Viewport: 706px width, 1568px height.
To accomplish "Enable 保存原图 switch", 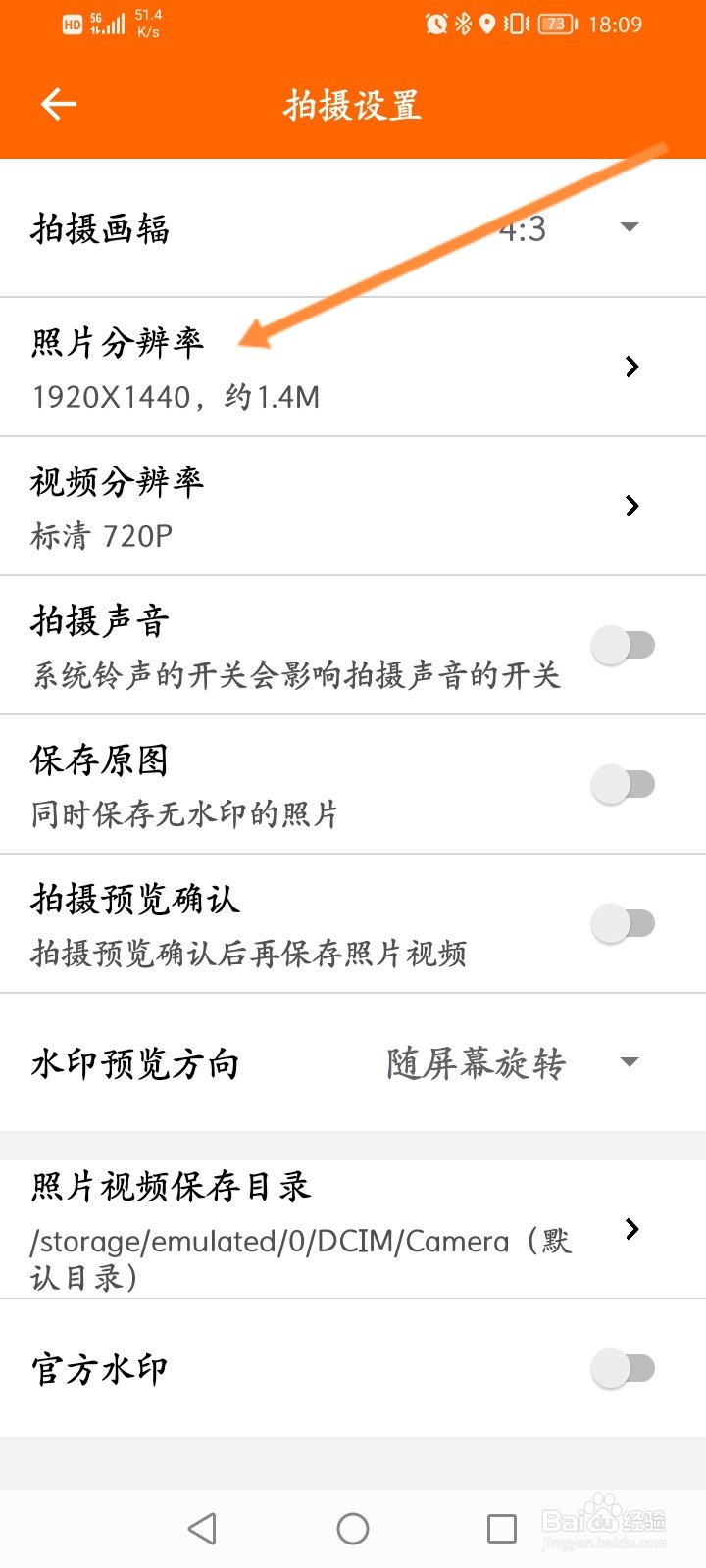I will pyautogui.click(x=623, y=785).
